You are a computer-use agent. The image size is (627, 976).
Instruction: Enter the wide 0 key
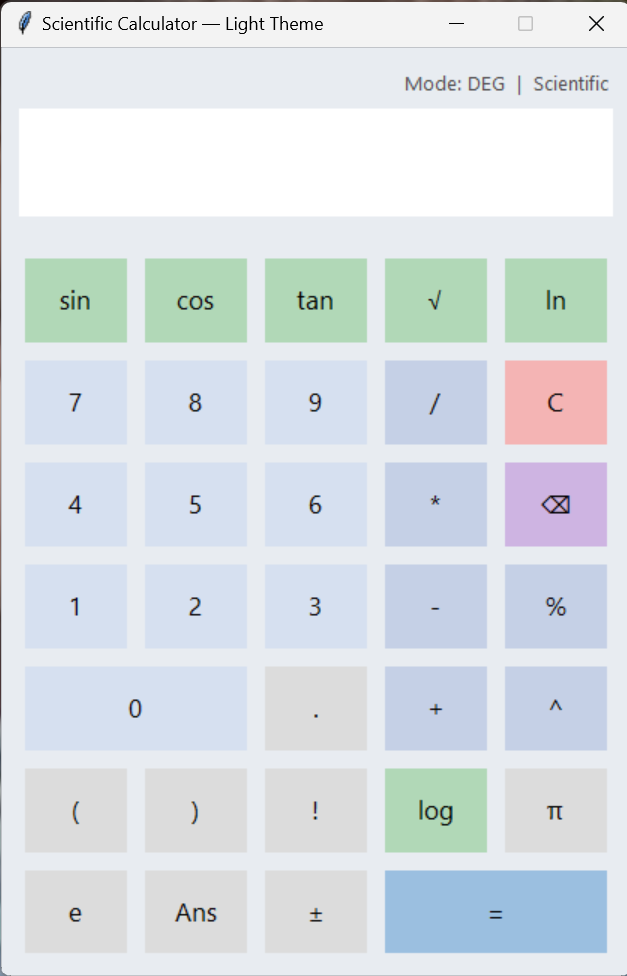click(136, 709)
